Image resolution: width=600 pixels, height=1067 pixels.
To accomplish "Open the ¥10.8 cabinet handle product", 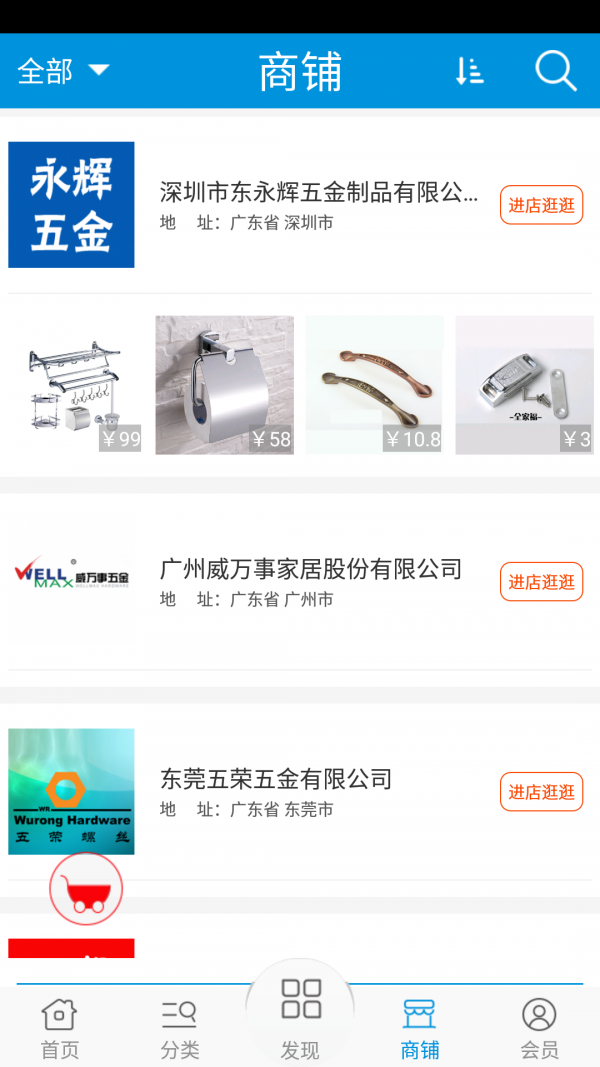I will pyautogui.click(x=374, y=385).
